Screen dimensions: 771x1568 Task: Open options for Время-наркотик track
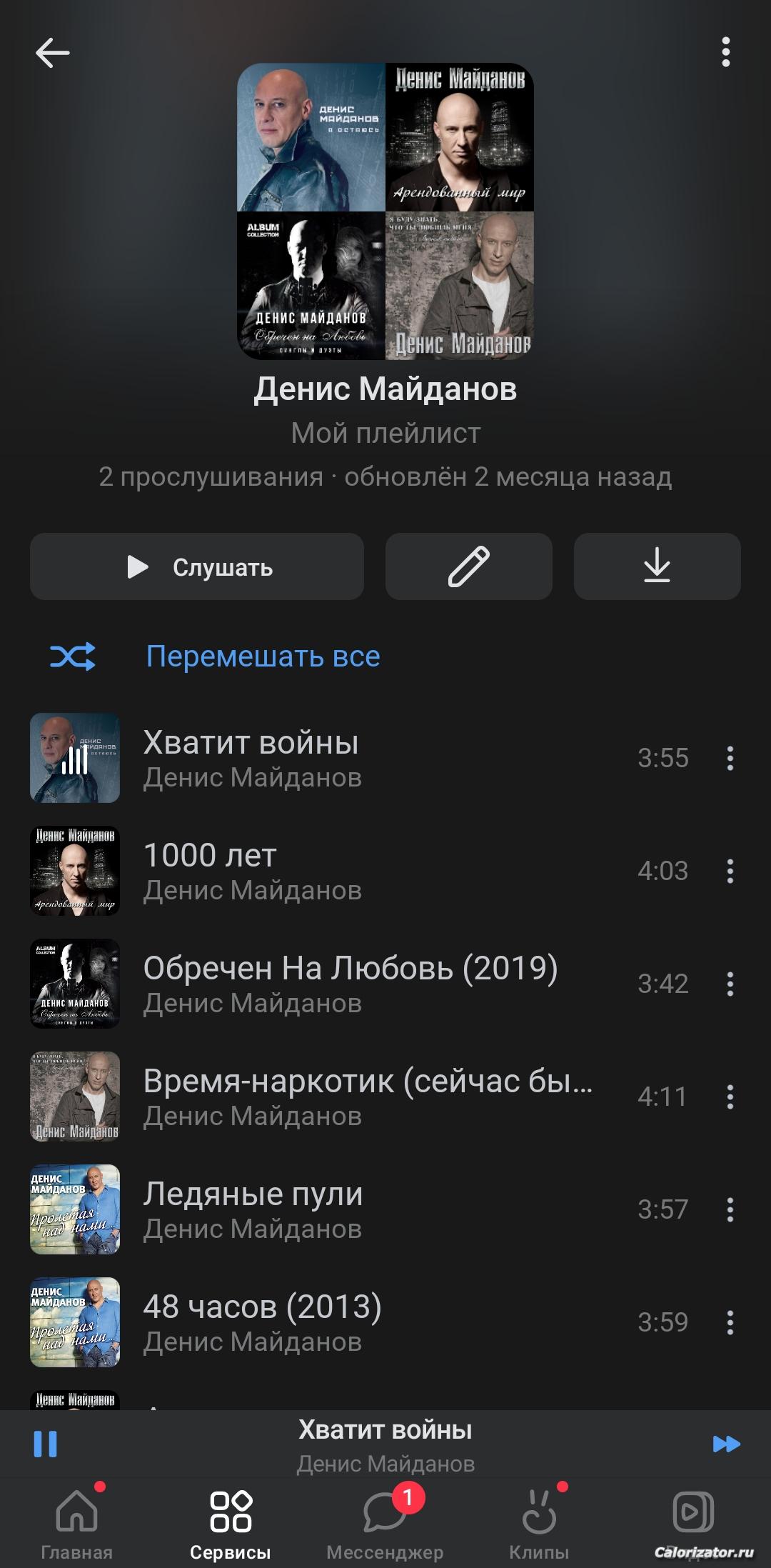[730, 1097]
